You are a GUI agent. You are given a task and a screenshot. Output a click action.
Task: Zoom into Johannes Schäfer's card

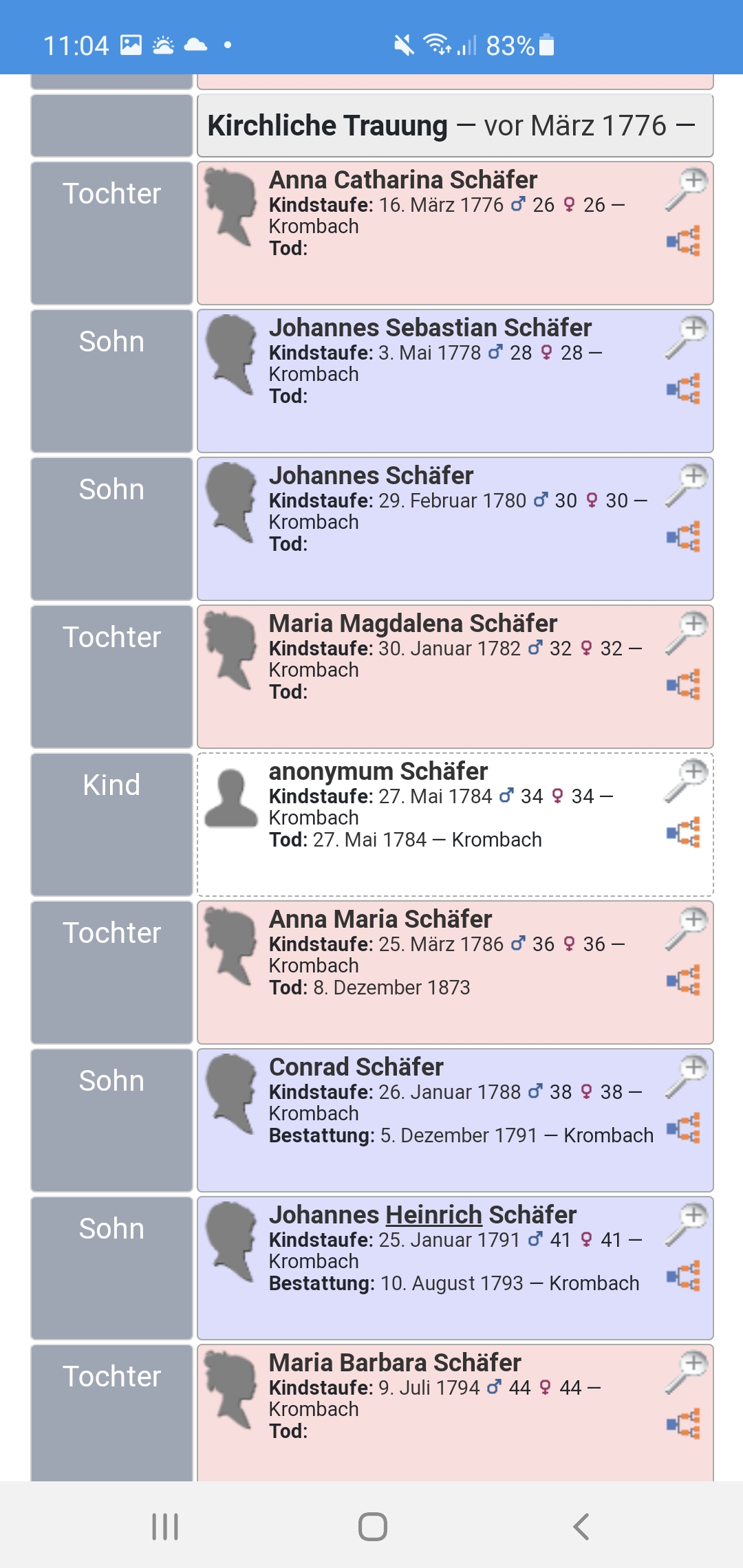point(687,484)
